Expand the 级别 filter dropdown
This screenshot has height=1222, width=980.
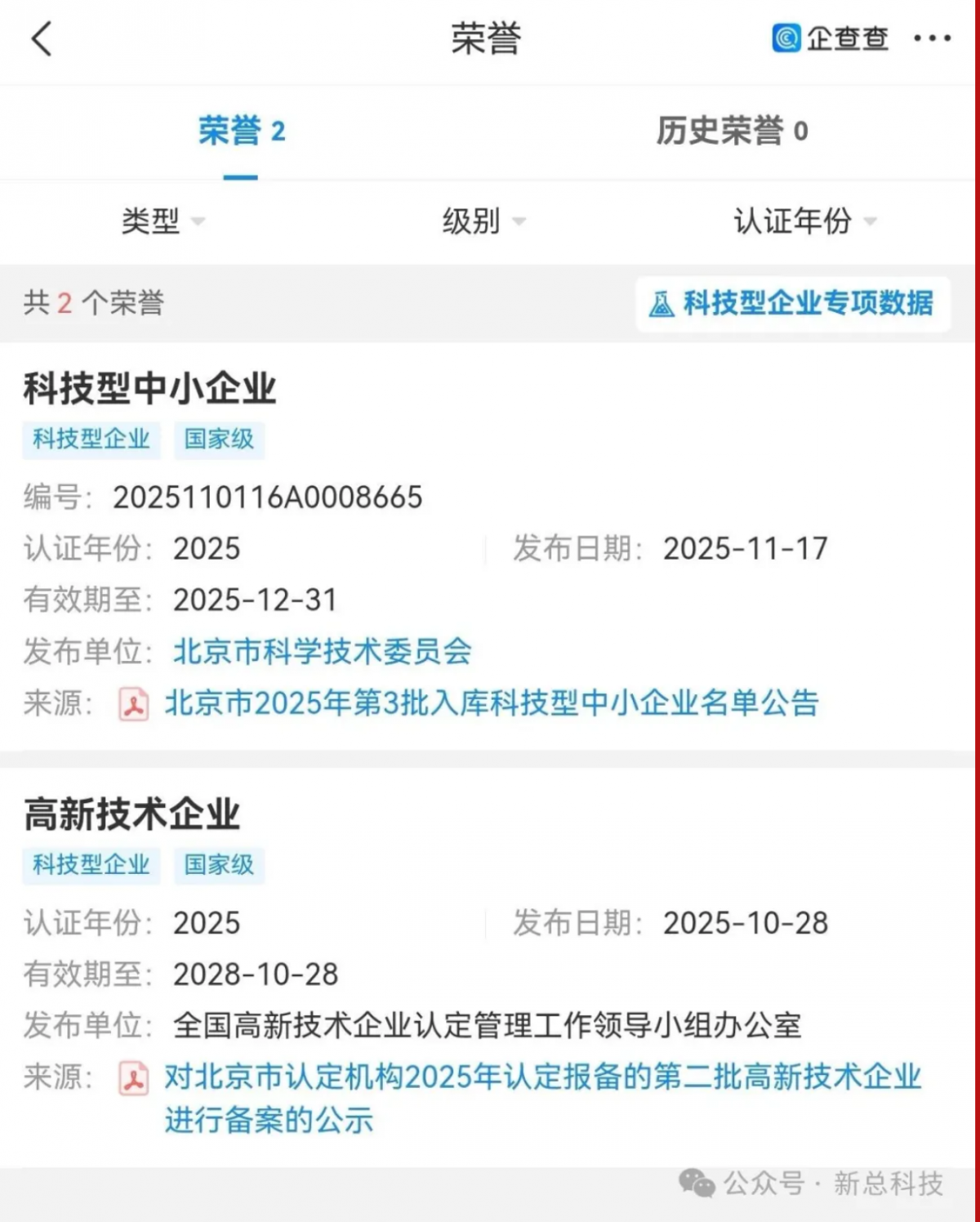coord(483,221)
